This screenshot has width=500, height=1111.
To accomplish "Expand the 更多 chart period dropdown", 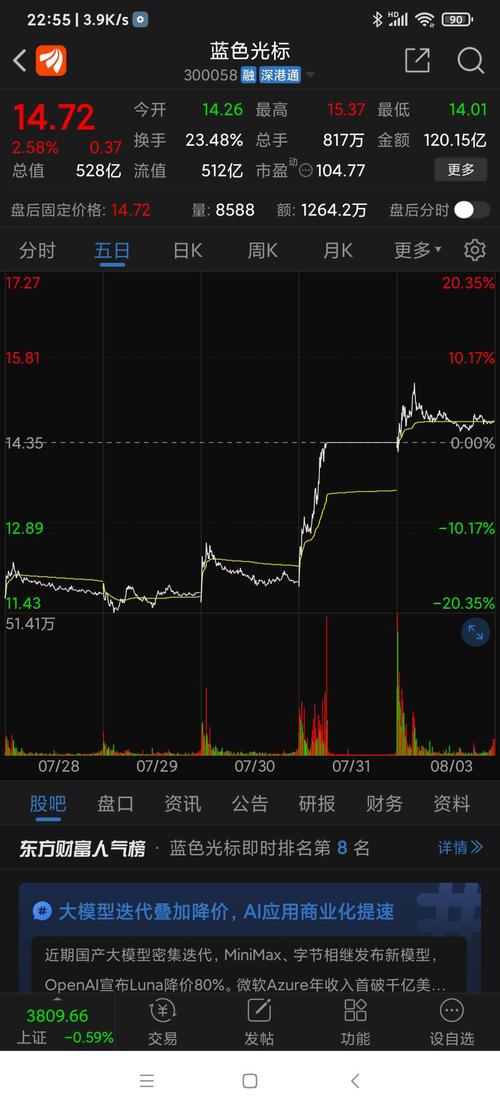I will click(x=417, y=250).
